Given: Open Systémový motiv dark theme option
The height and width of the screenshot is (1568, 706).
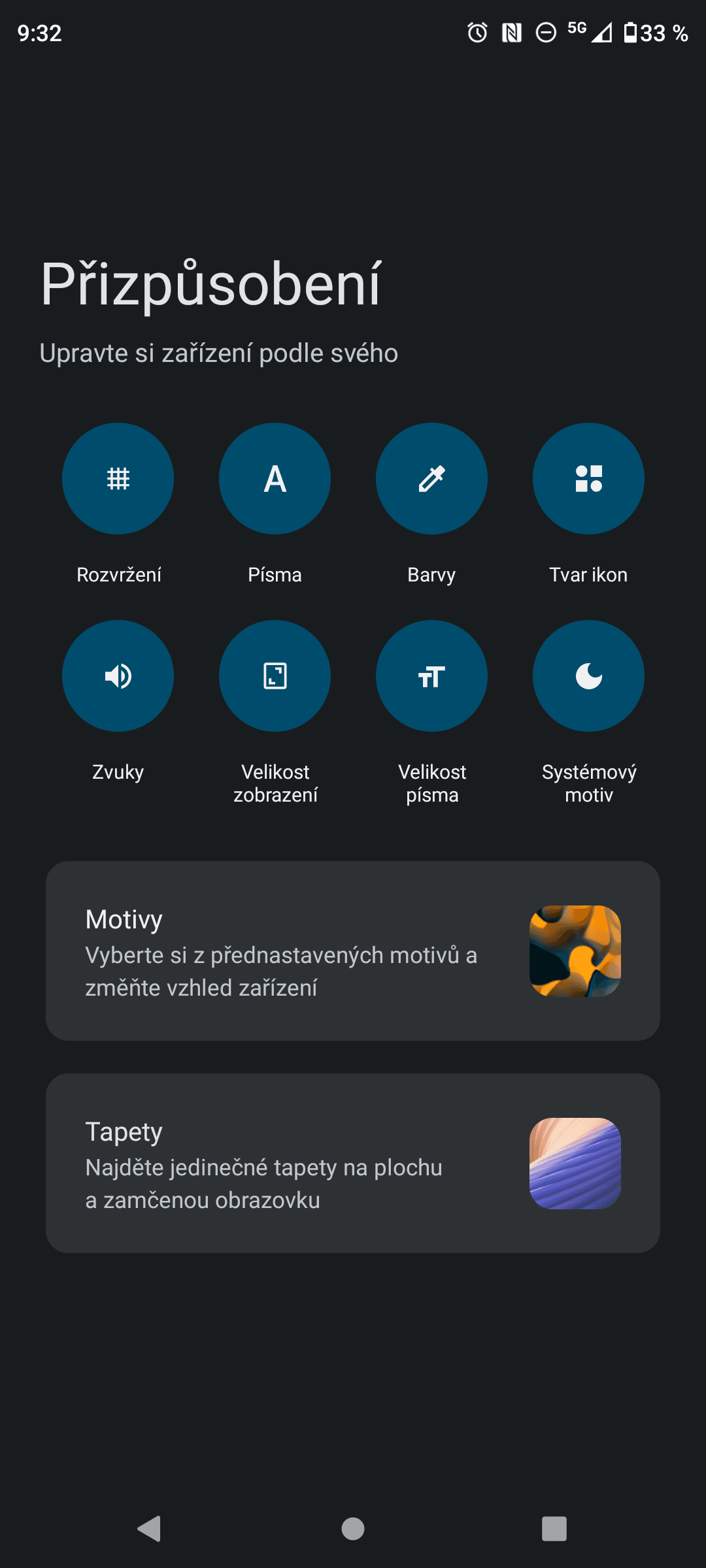Looking at the screenshot, I should pyautogui.click(x=588, y=676).
